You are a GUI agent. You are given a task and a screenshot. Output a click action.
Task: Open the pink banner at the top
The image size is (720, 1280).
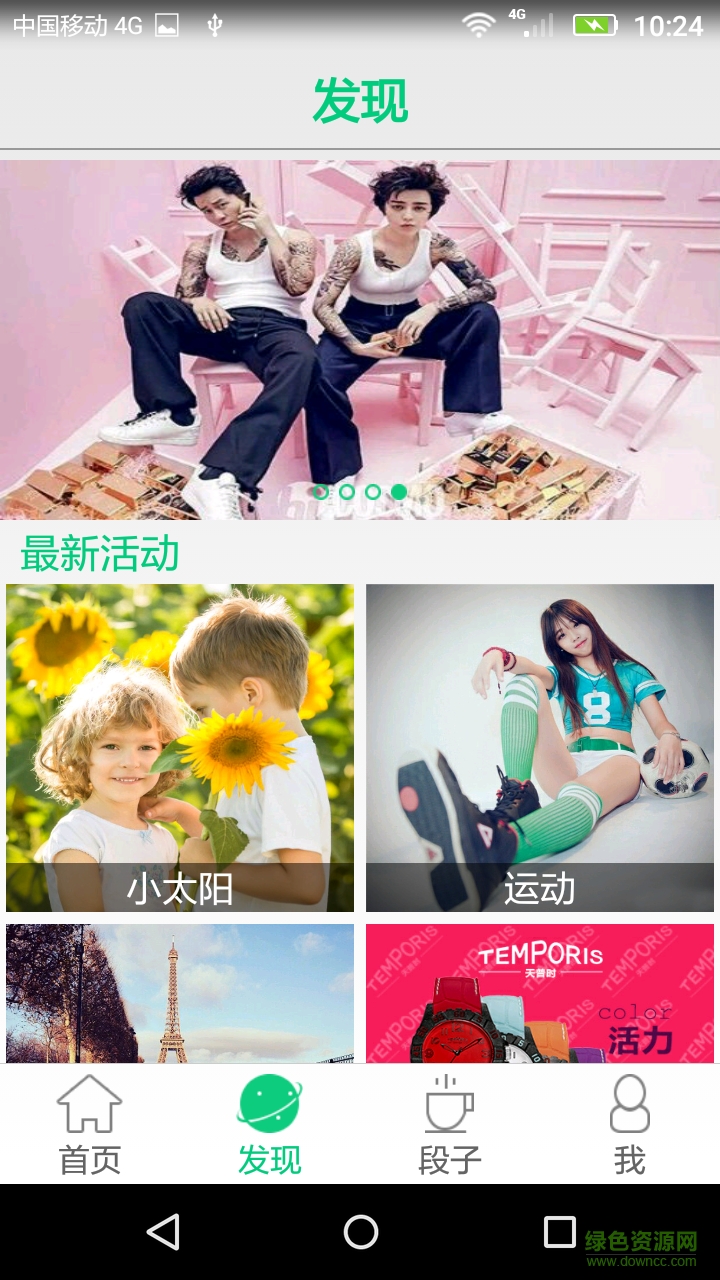coord(360,340)
